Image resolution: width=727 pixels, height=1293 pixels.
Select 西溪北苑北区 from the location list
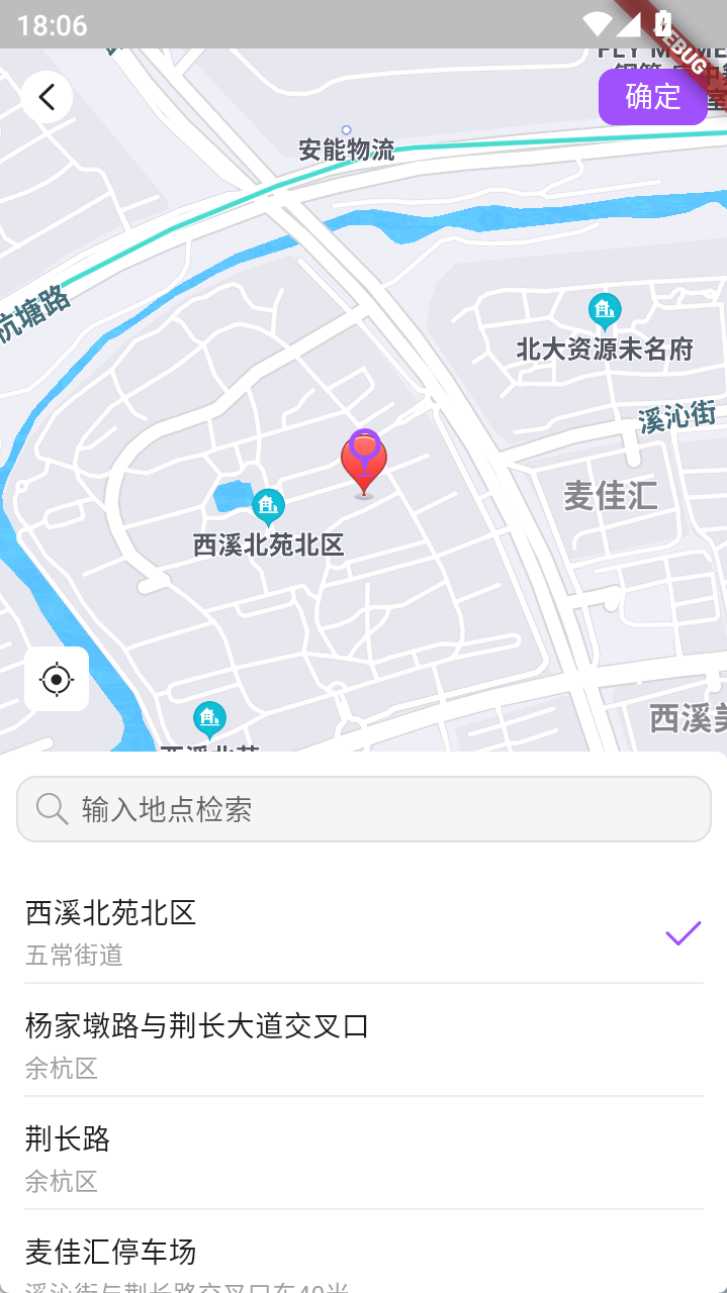pyautogui.click(x=364, y=931)
